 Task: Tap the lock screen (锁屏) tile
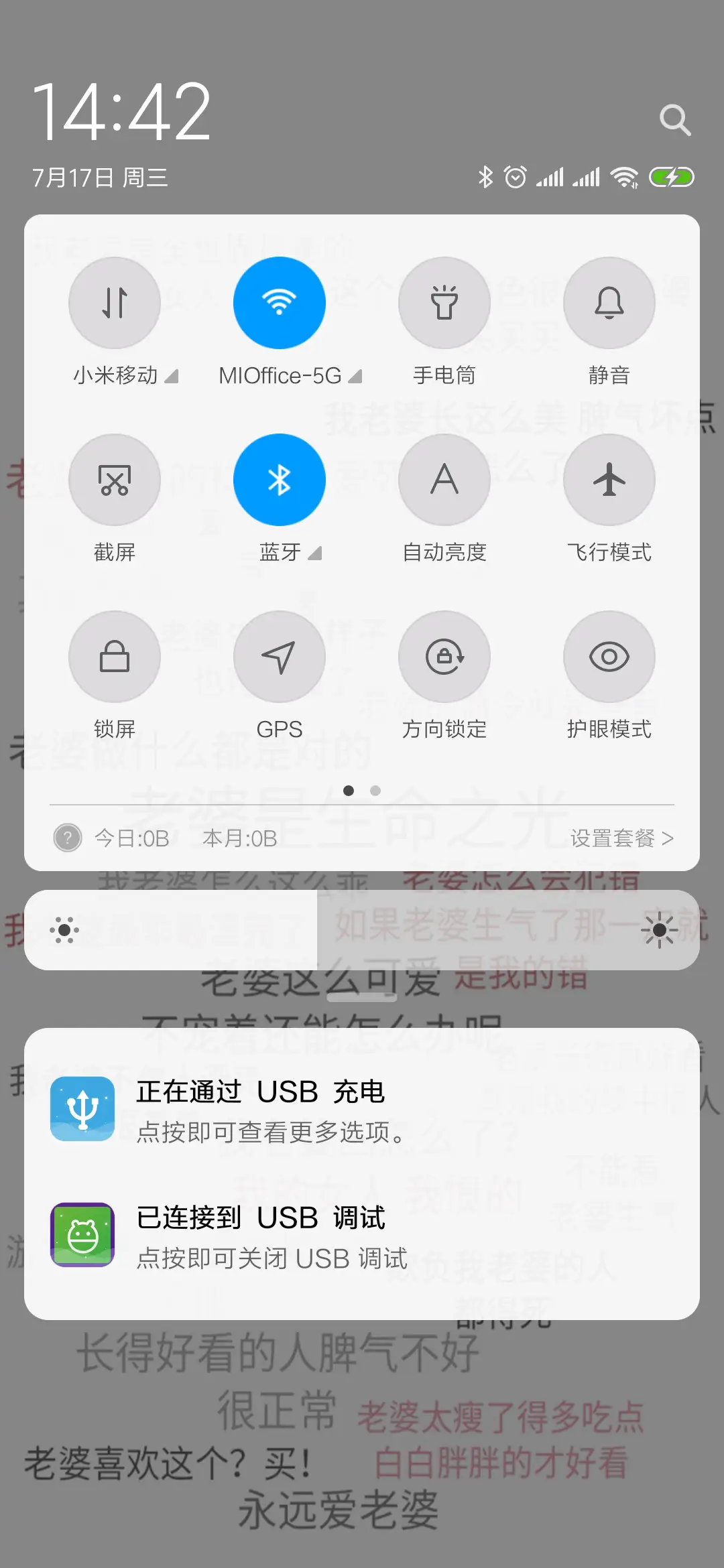(x=115, y=657)
